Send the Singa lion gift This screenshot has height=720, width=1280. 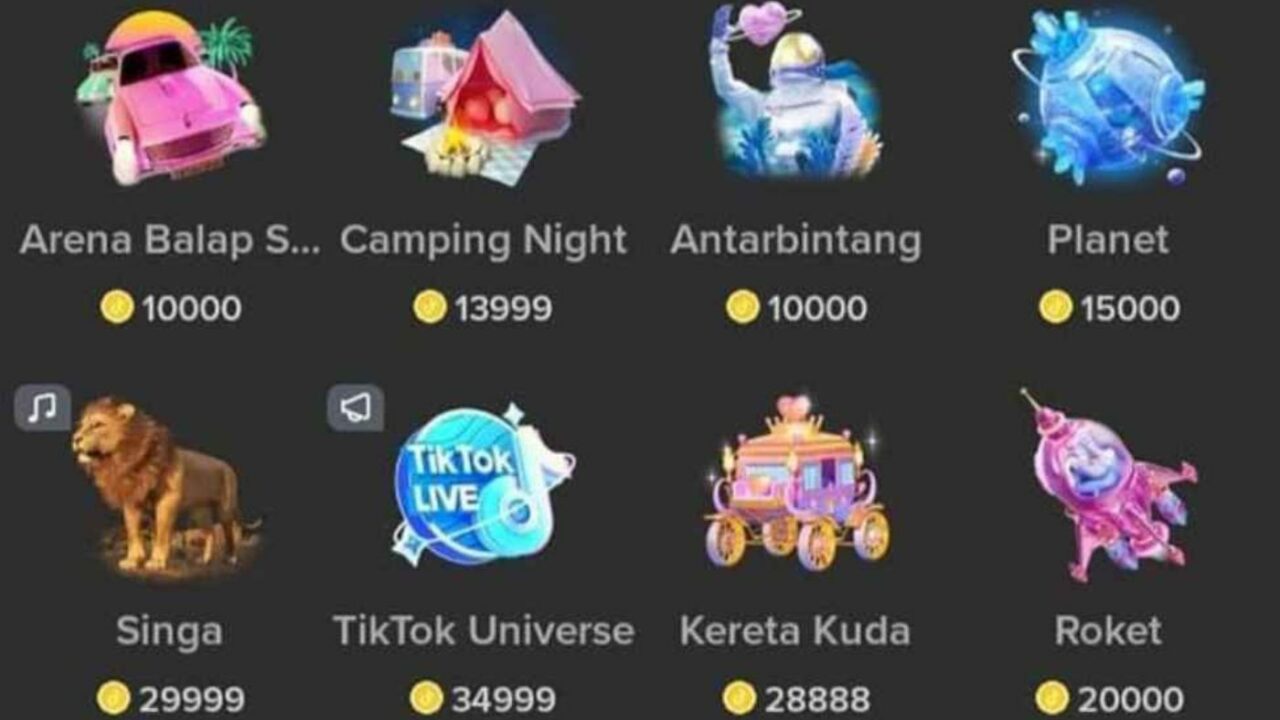click(167, 485)
